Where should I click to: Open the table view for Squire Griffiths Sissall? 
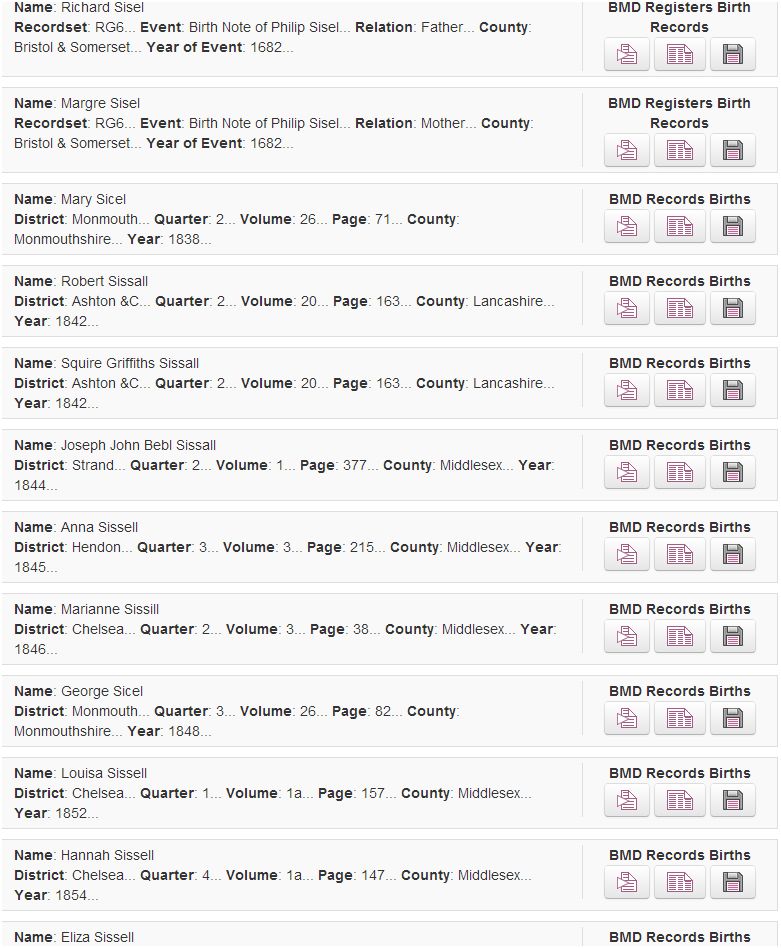point(679,390)
